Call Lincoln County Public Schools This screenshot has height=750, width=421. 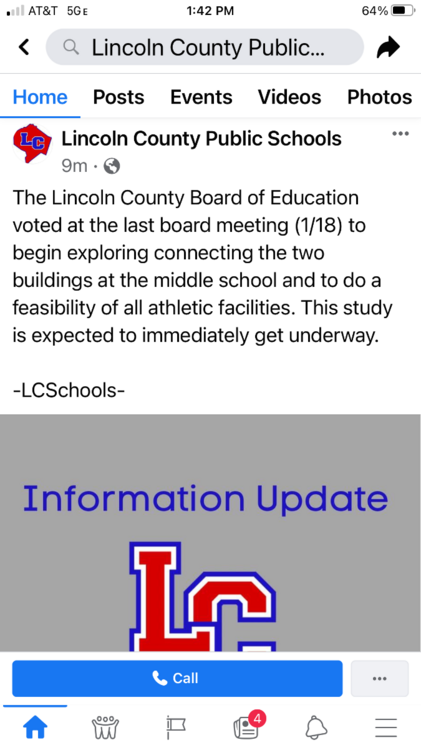(177, 678)
